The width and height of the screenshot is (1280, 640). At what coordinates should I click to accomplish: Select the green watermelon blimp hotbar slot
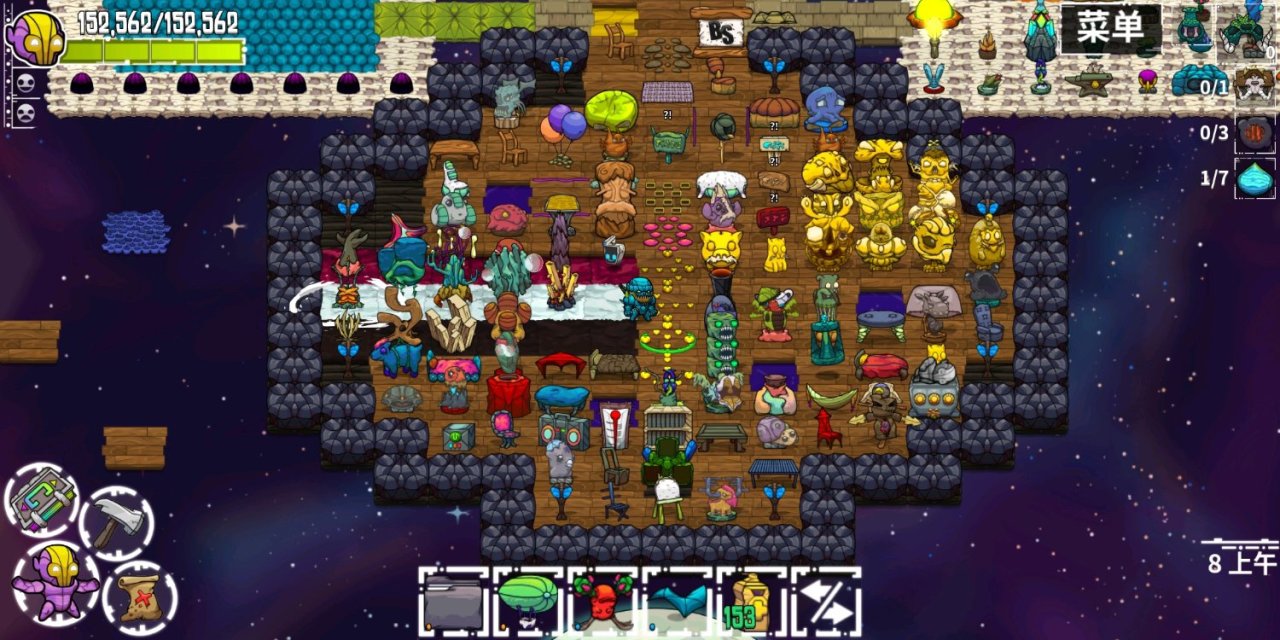[528, 603]
